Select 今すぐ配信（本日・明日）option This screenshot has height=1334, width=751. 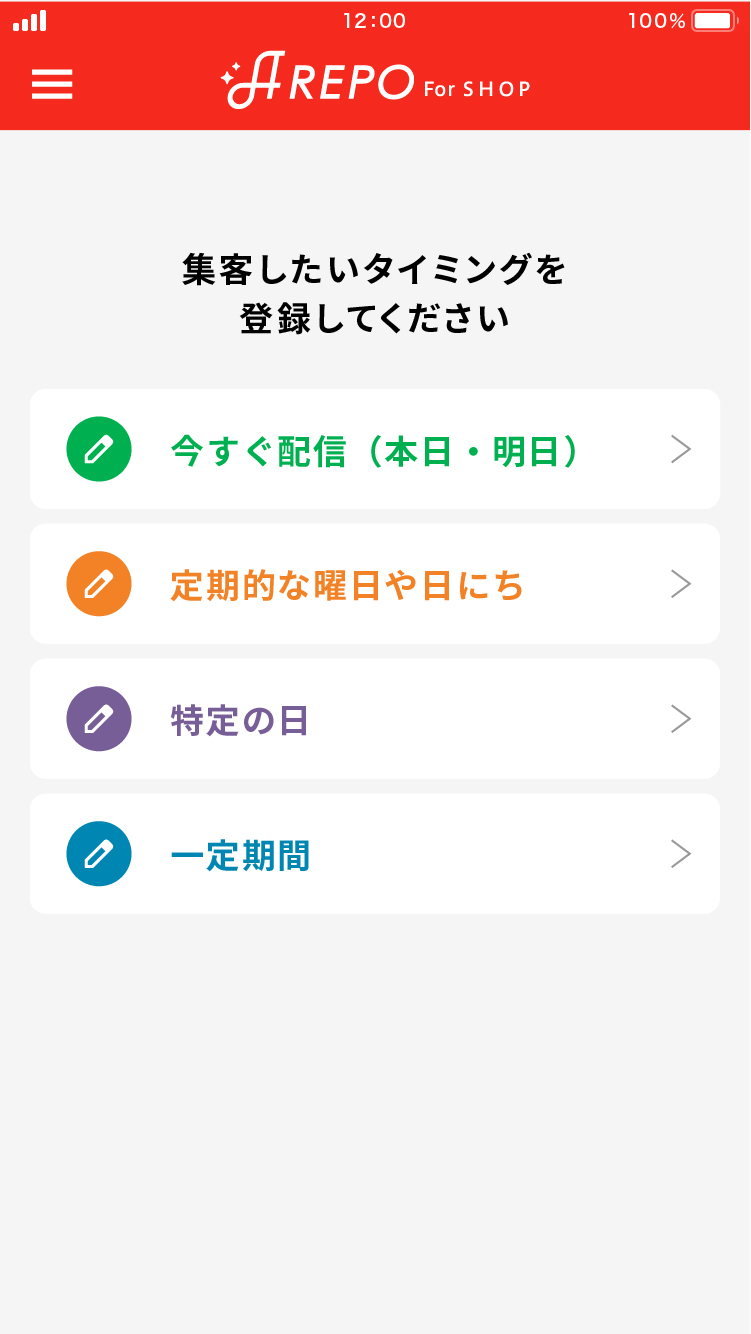375,449
